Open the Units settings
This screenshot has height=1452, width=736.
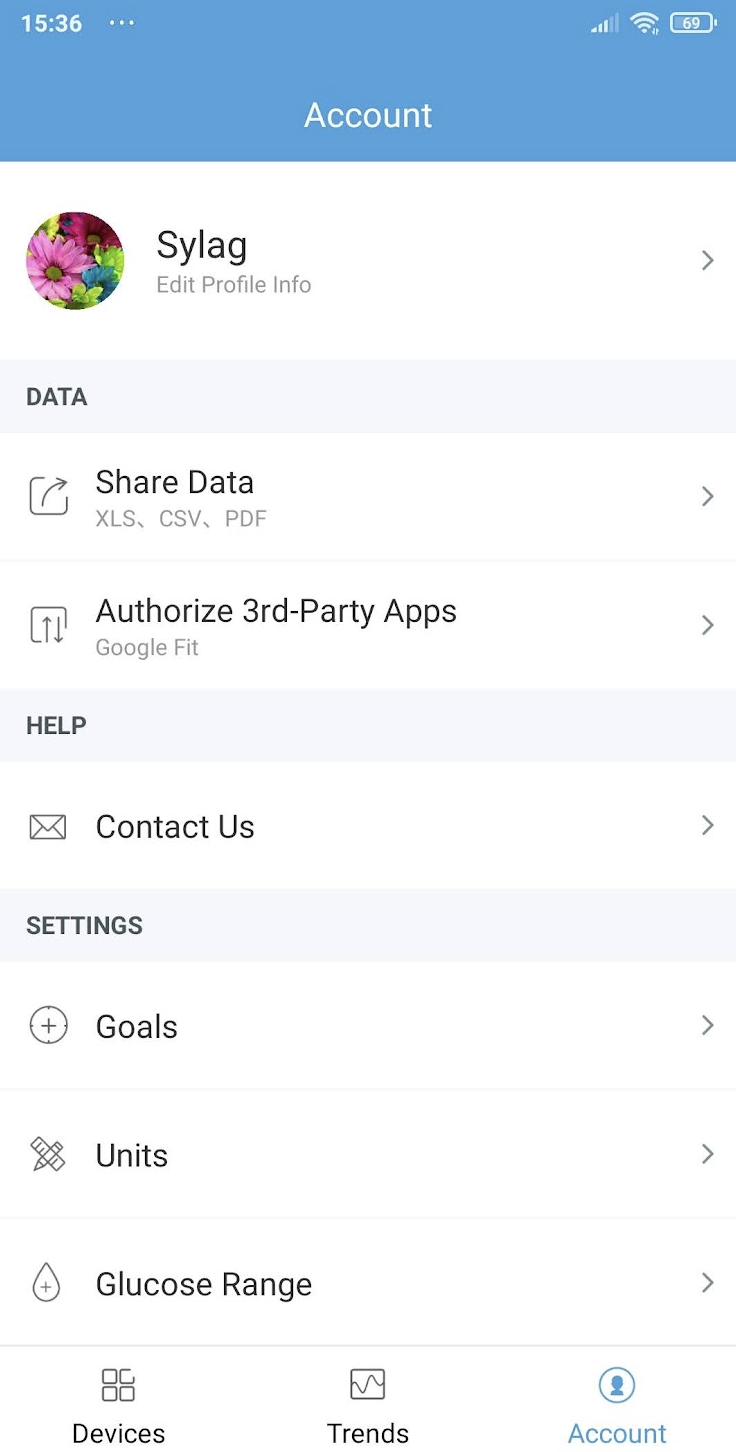[x=368, y=1154]
